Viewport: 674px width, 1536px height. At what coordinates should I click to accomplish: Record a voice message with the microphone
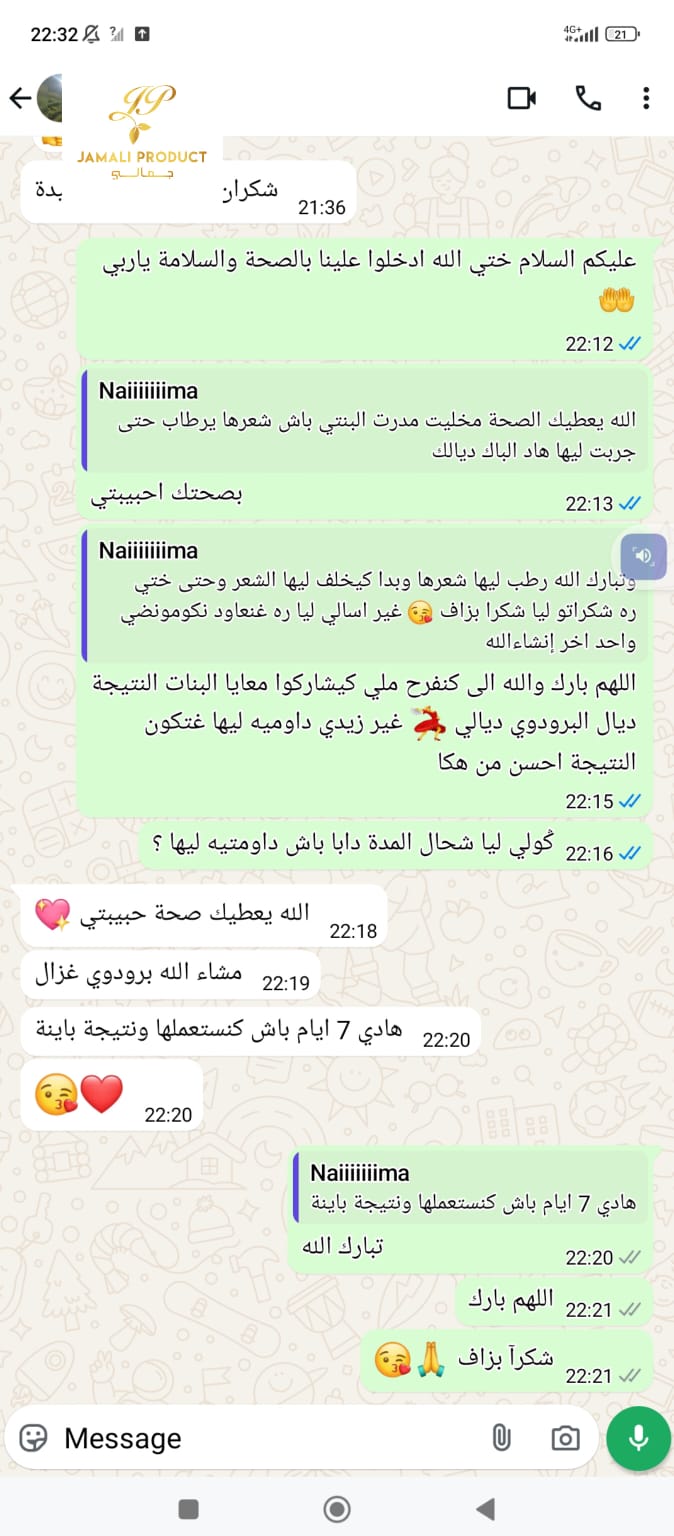click(x=638, y=1438)
